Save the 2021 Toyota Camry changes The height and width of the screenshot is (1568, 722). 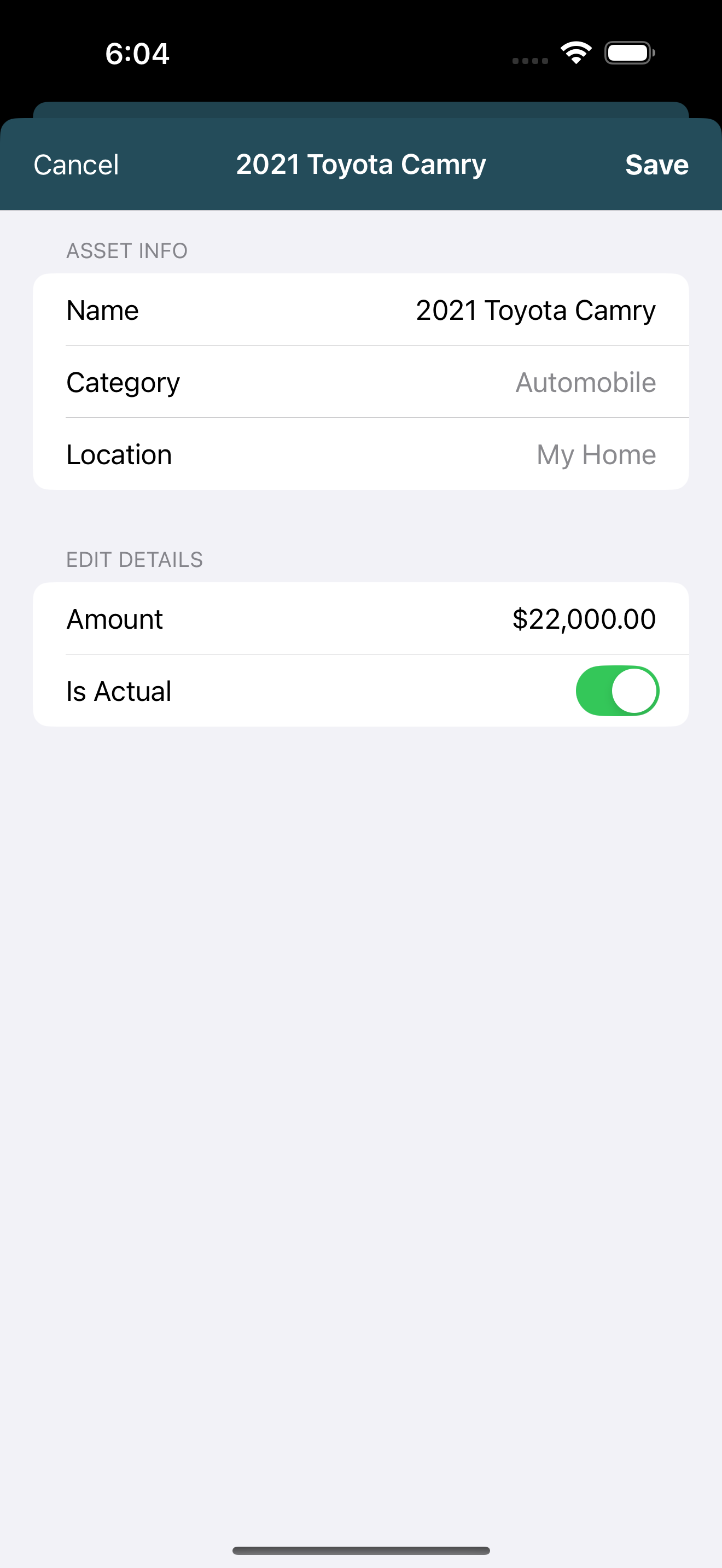pos(656,165)
